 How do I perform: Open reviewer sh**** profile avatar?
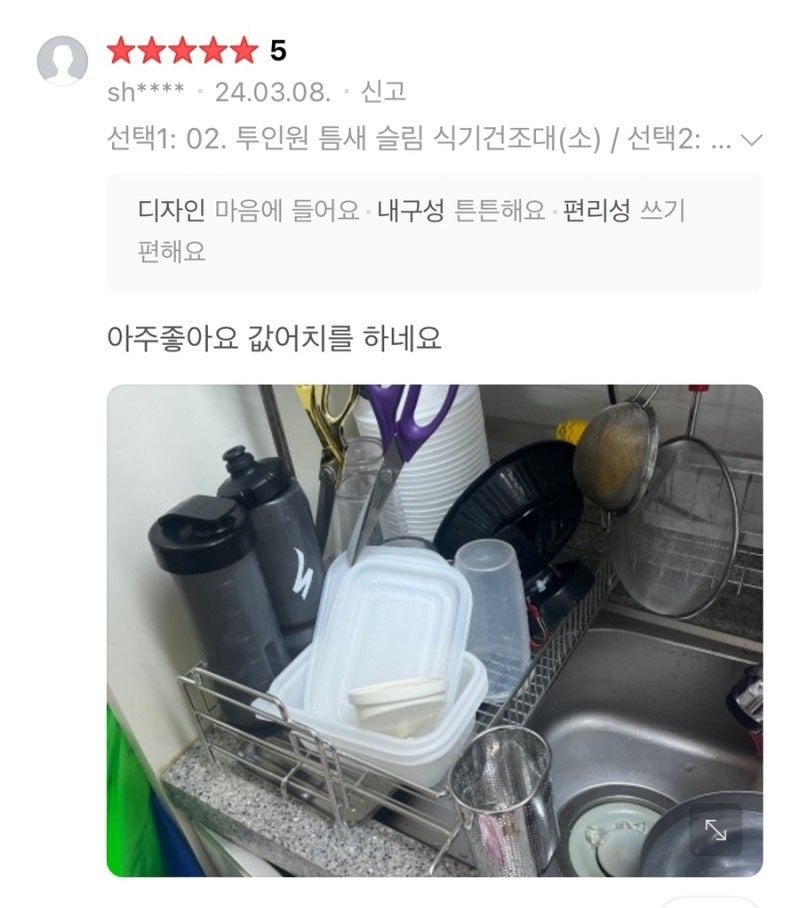coord(62,61)
